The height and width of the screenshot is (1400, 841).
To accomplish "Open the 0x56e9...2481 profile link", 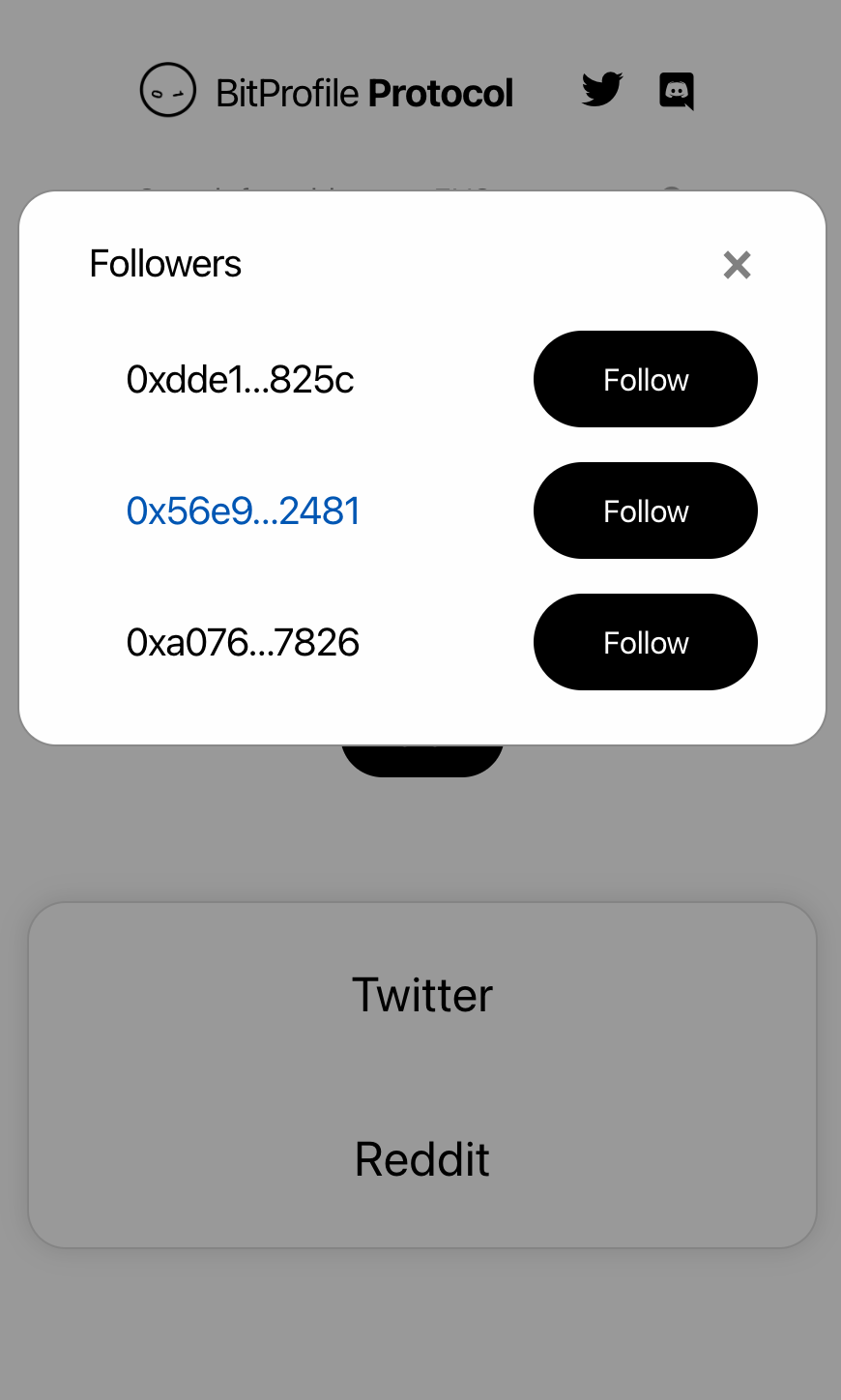I will (243, 510).
